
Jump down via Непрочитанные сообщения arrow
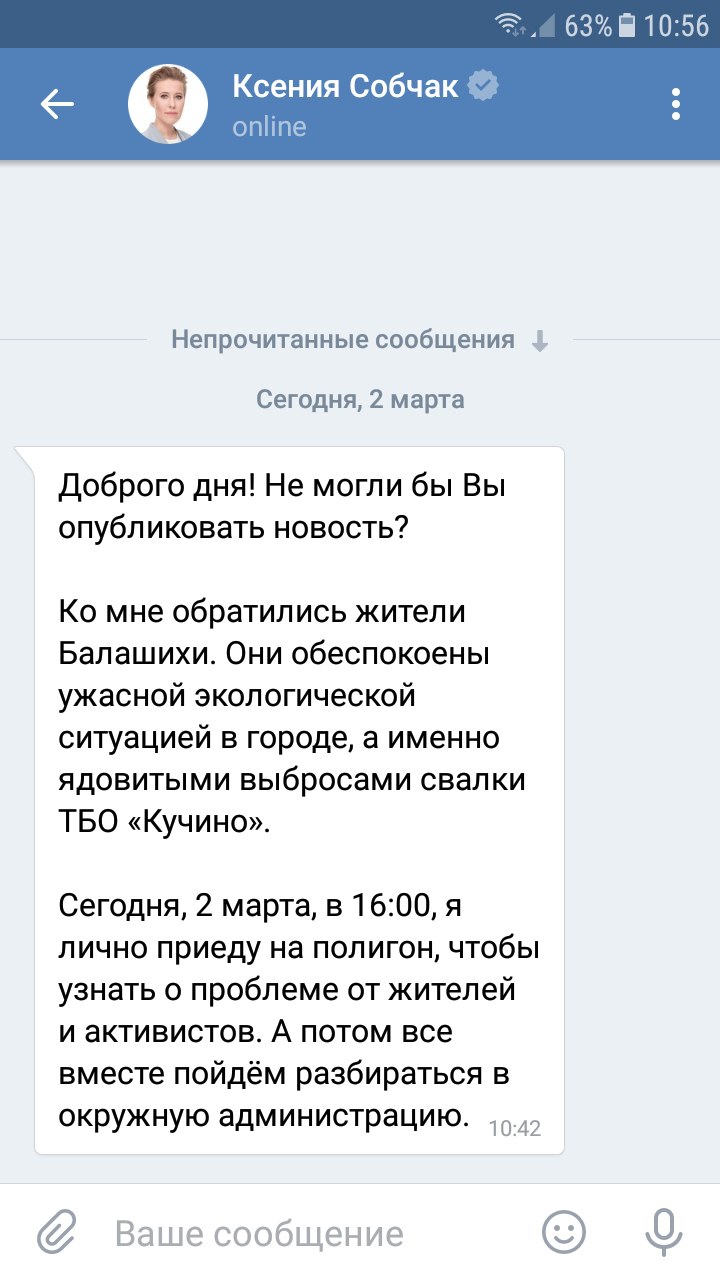pos(540,341)
